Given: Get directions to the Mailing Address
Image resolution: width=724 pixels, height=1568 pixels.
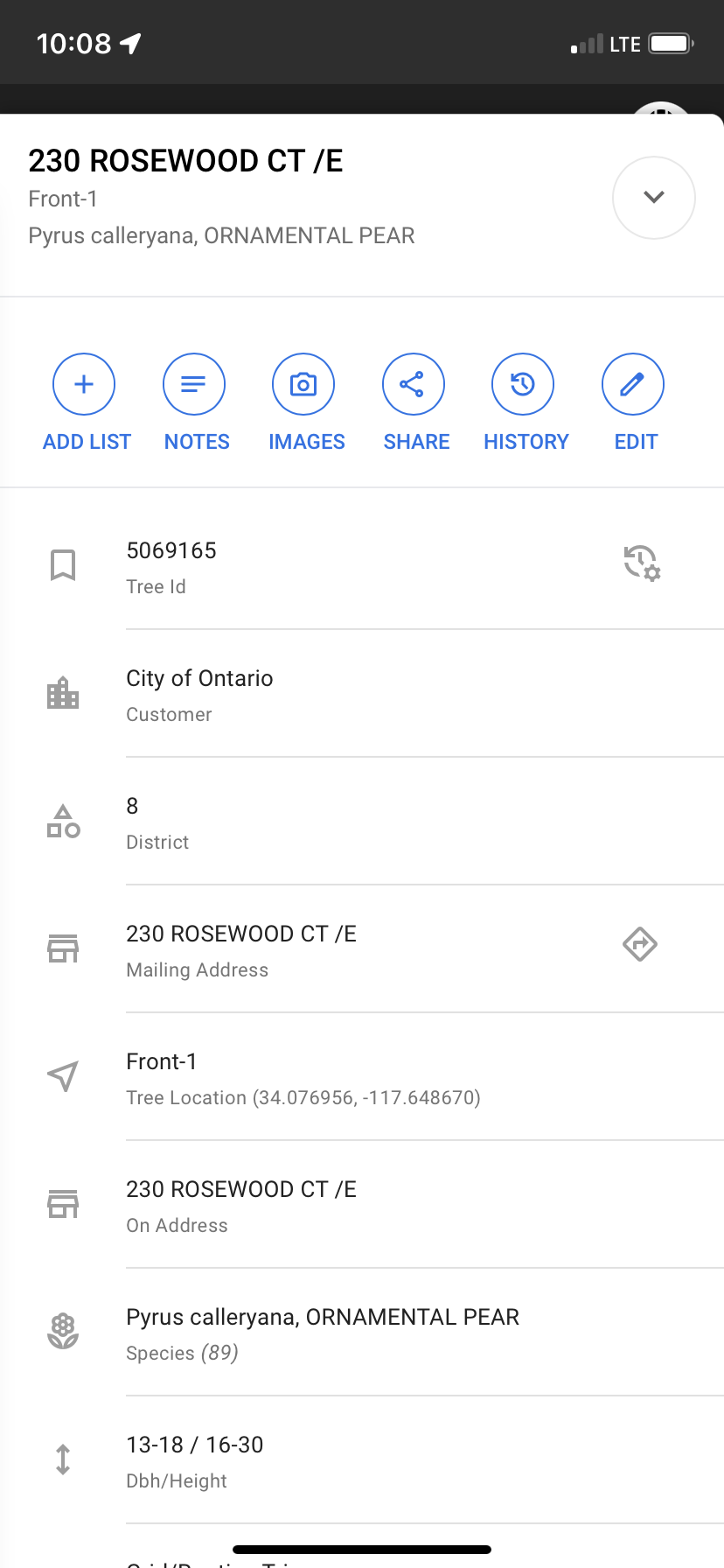Looking at the screenshot, I should pyautogui.click(x=640, y=944).
